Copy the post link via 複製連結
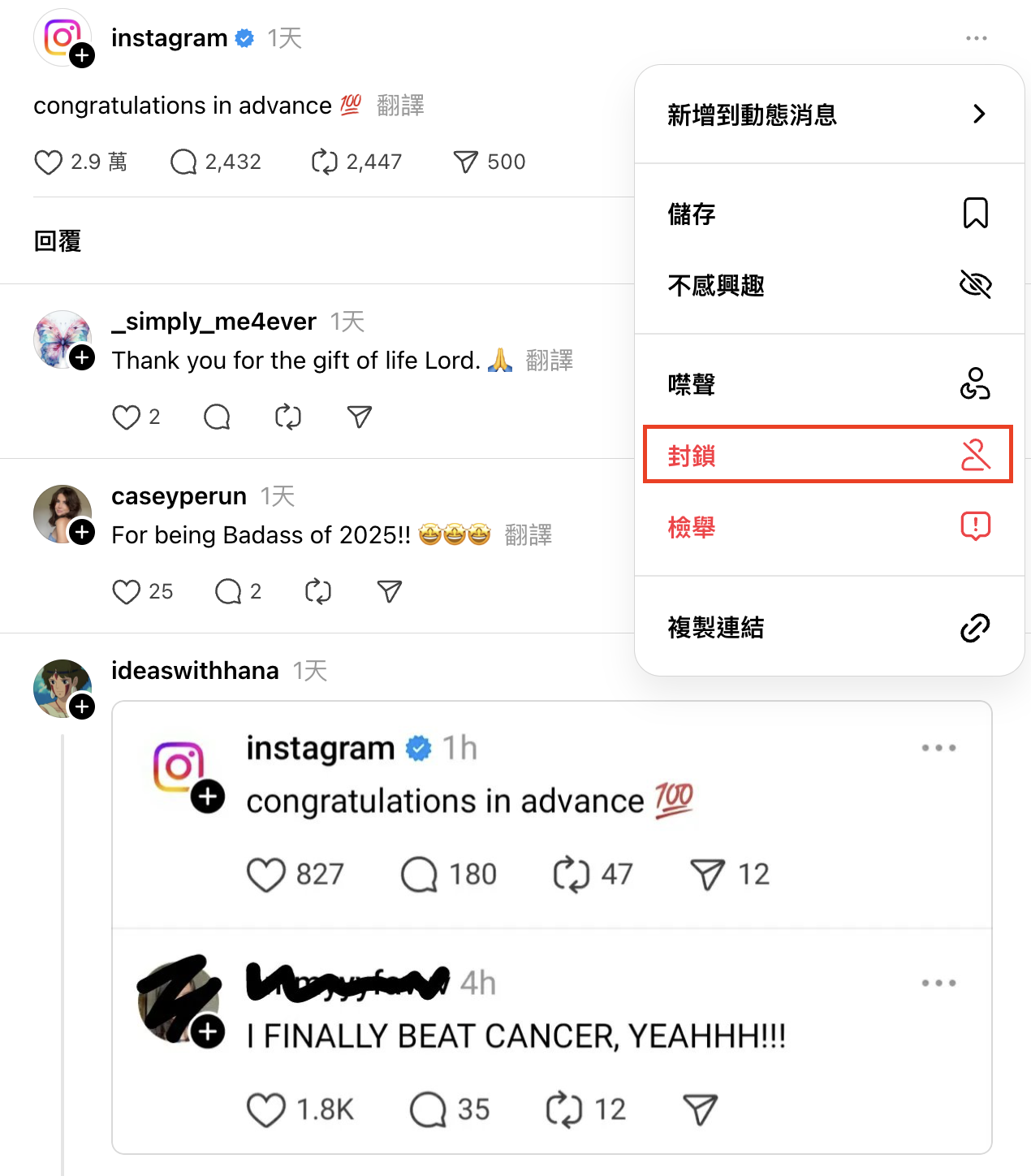1031x1176 pixels. pos(826,627)
